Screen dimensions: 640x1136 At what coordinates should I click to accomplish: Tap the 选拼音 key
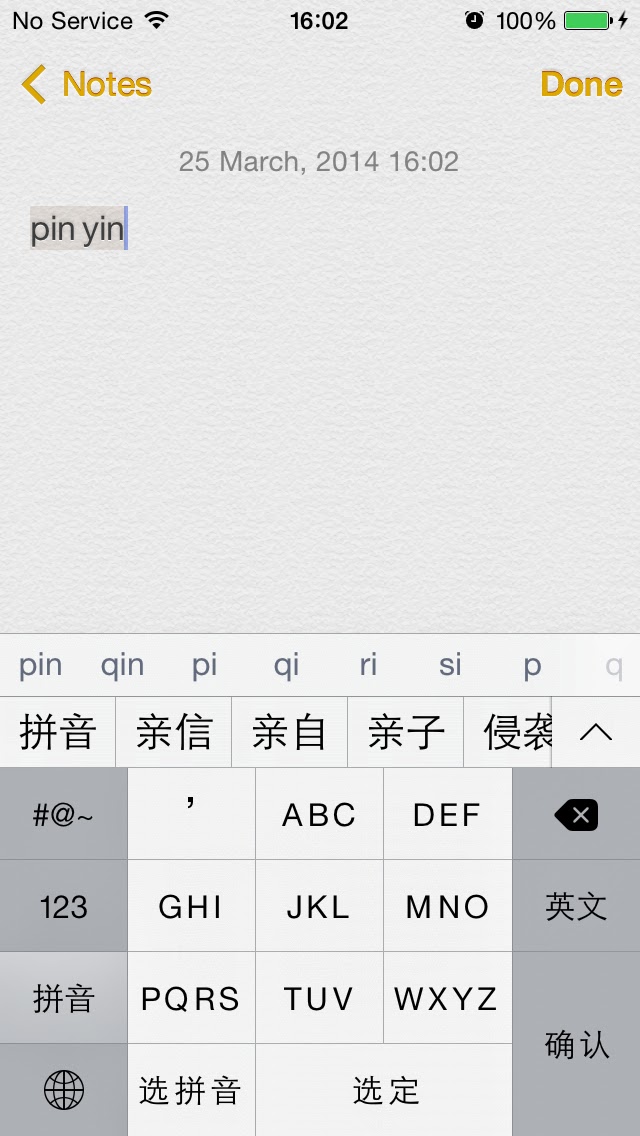191,1090
